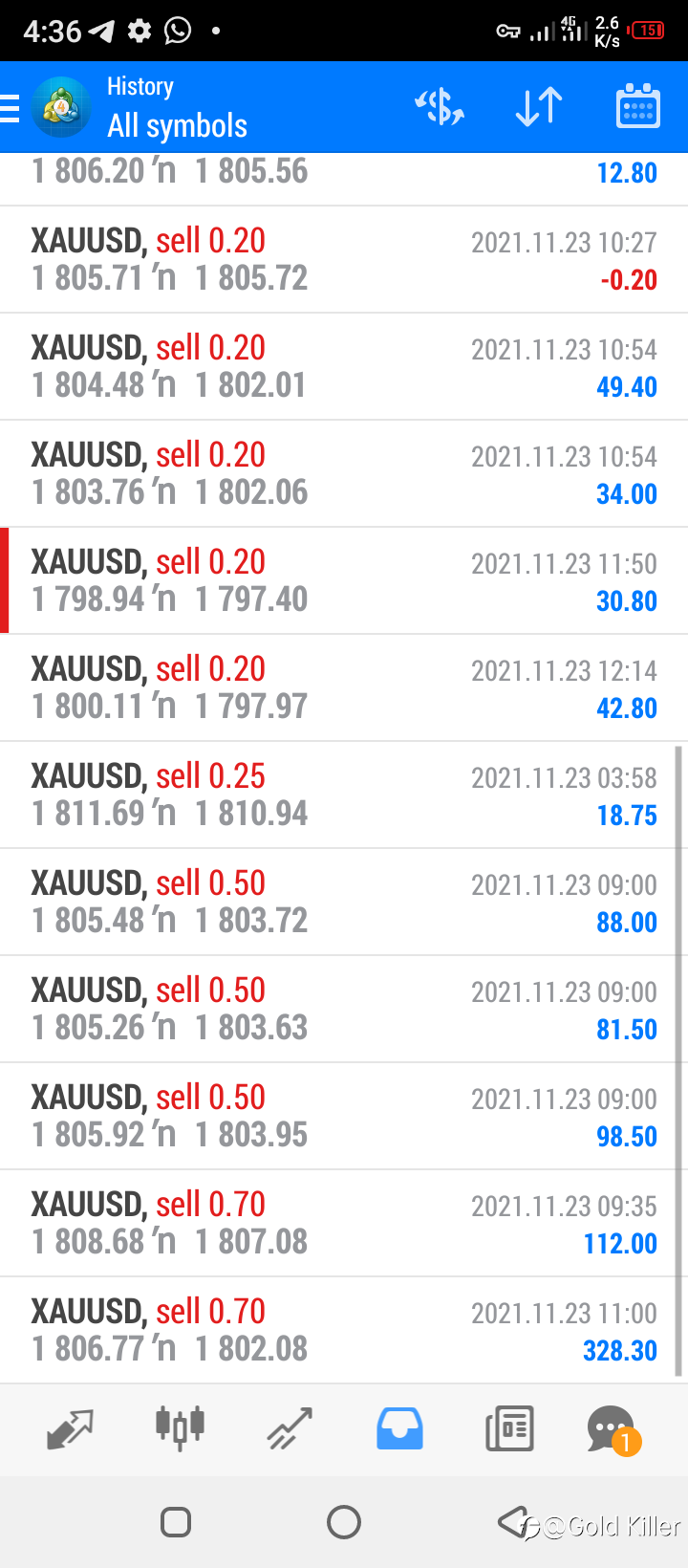Open the XAUUSD trade closed at 10:27
The width and height of the screenshot is (688, 1568).
[344, 260]
